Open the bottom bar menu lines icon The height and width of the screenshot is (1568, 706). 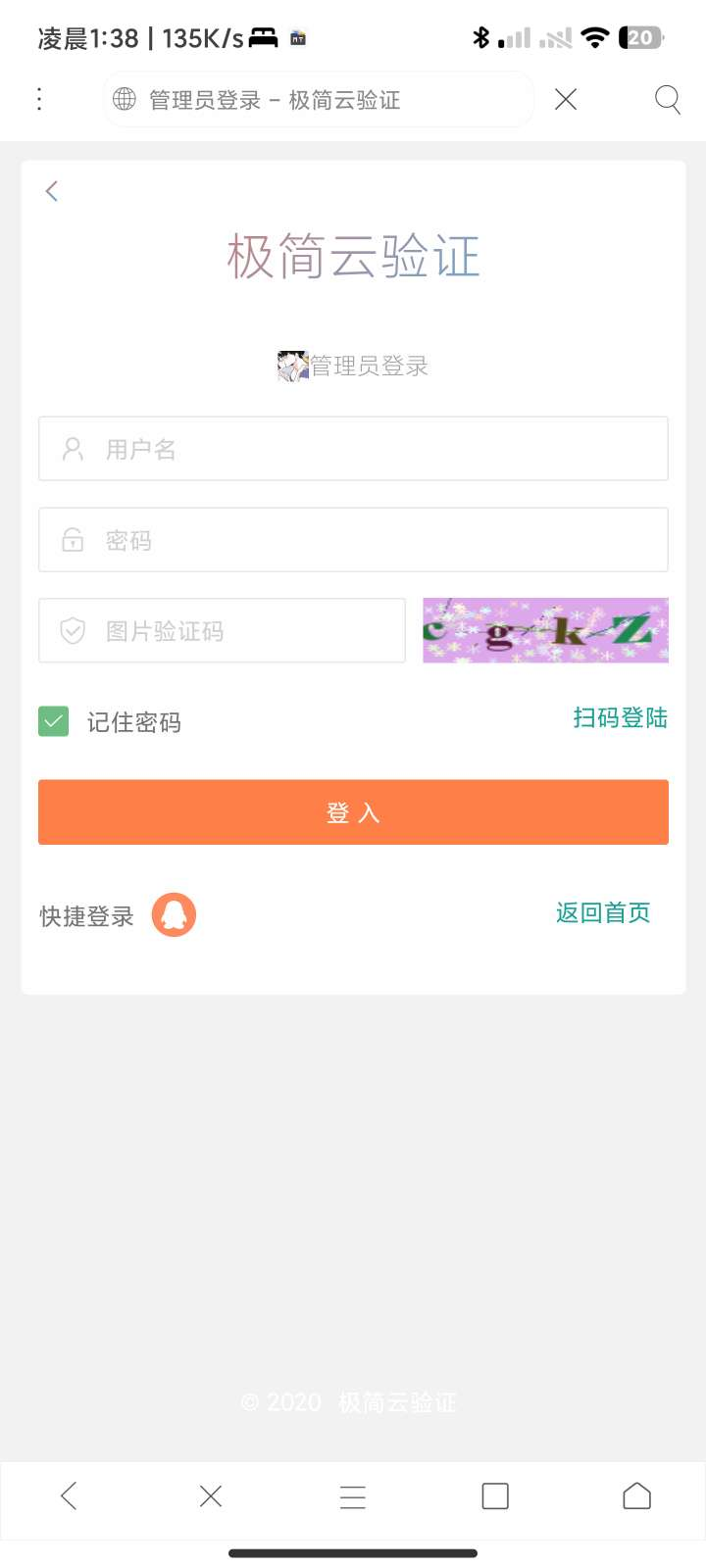pyautogui.click(x=353, y=1496)
